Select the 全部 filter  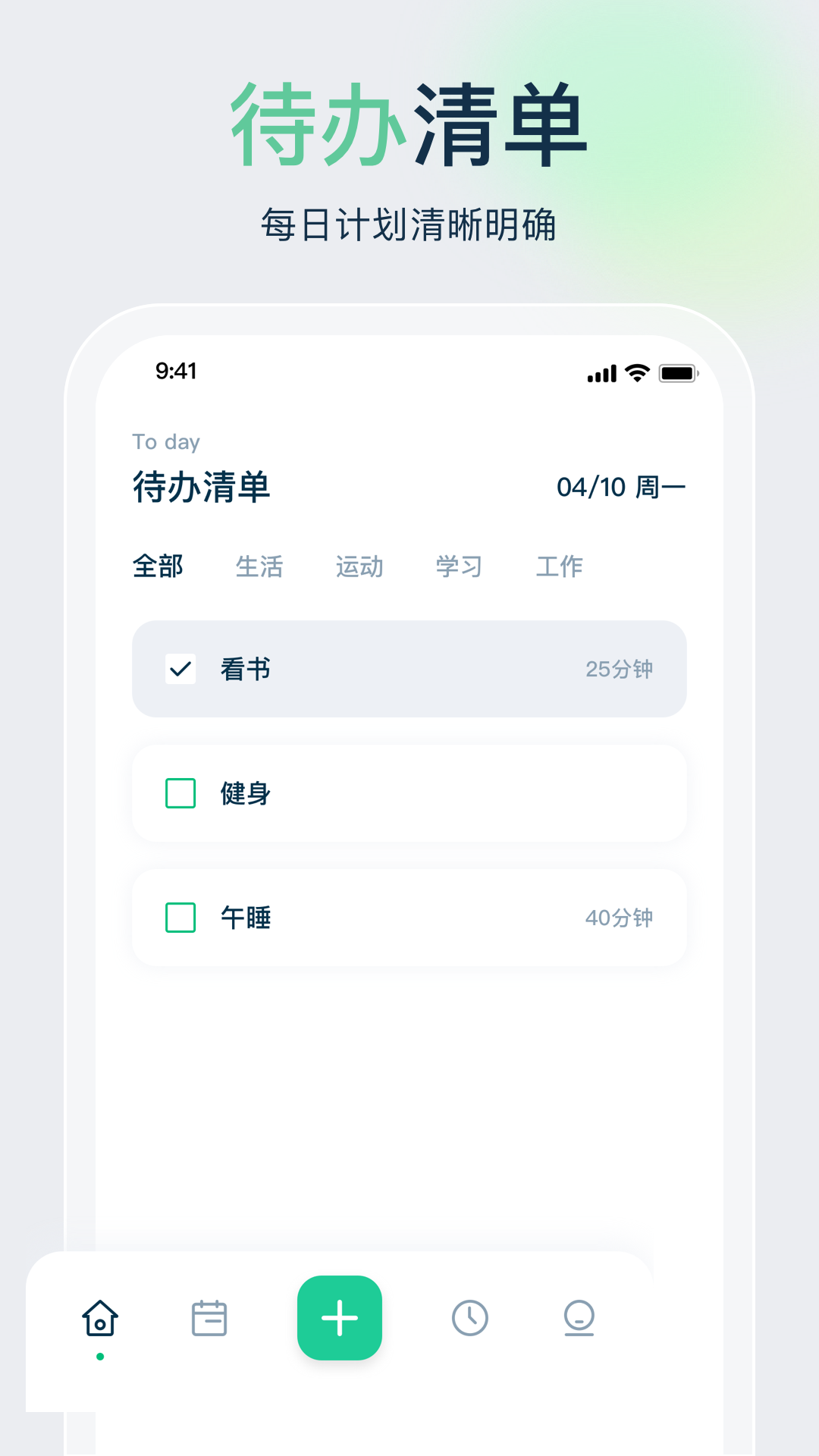(158, 566)
